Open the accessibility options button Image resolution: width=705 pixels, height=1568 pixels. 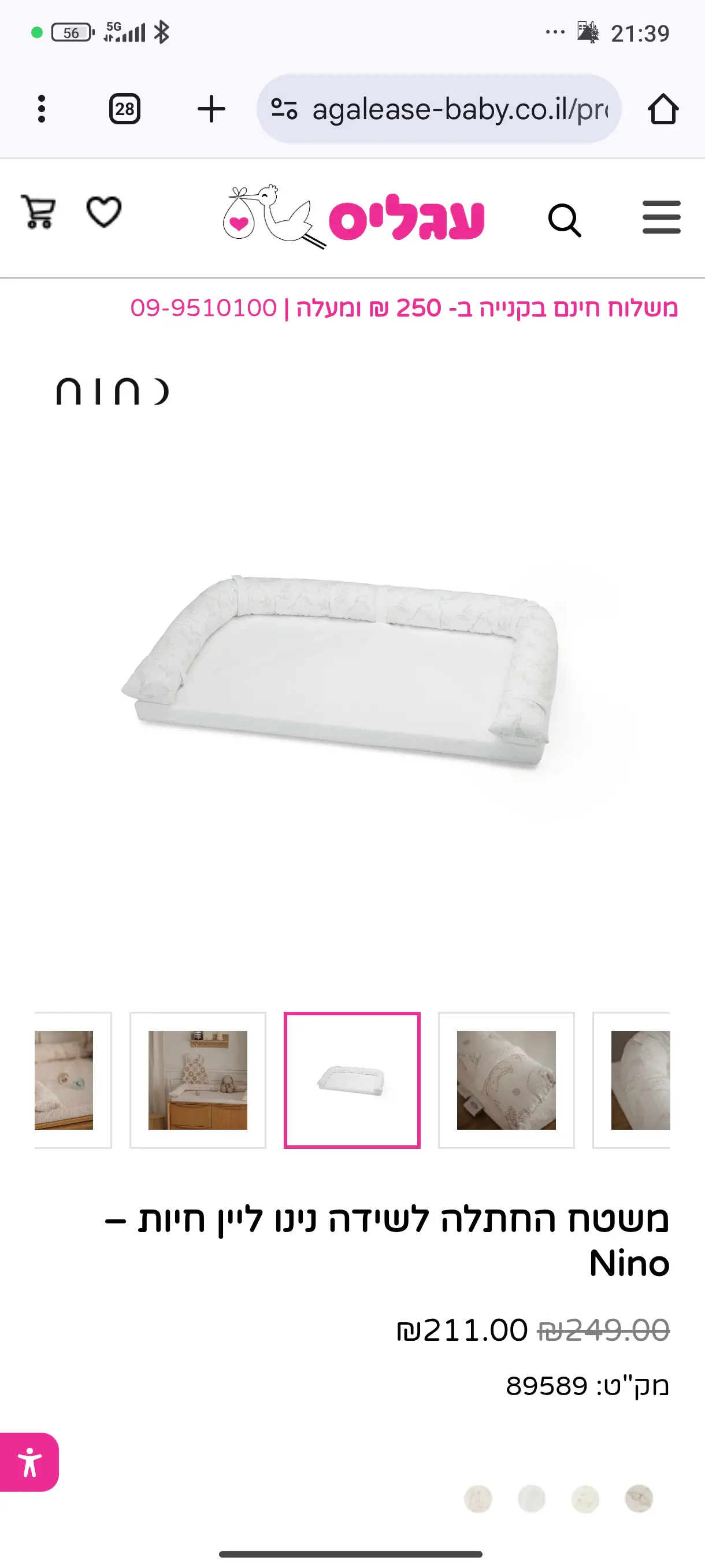pos(29,1462)
